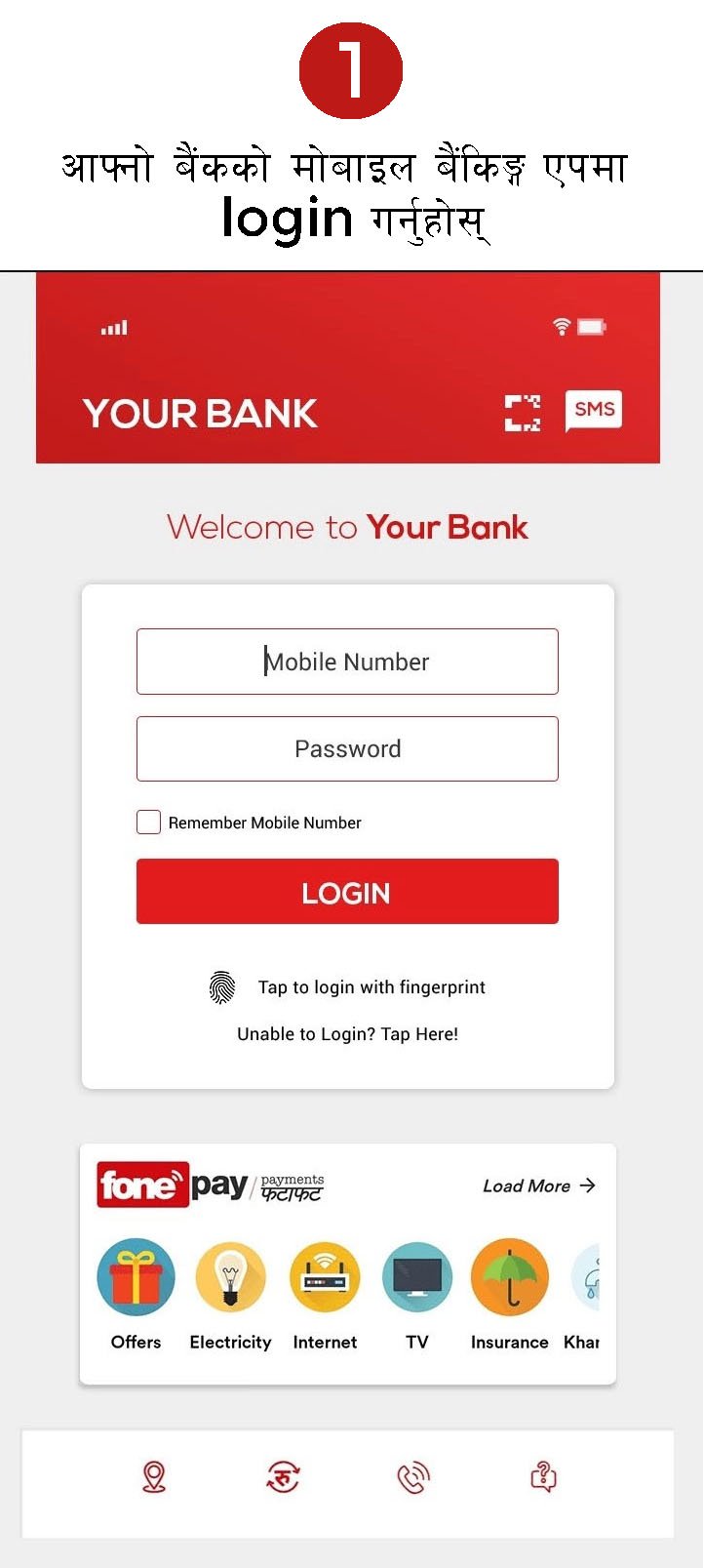Open Insurance via the umbrella icon

[x=509, y=1275]
